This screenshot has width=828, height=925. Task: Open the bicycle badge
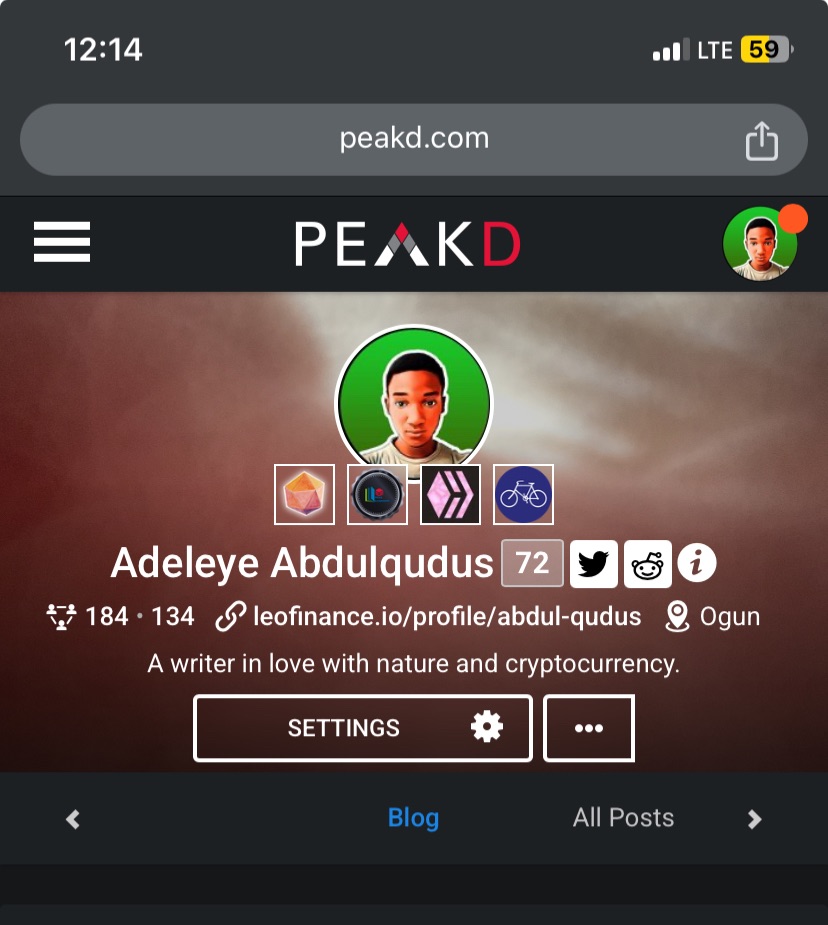click(x=524, y=495)
